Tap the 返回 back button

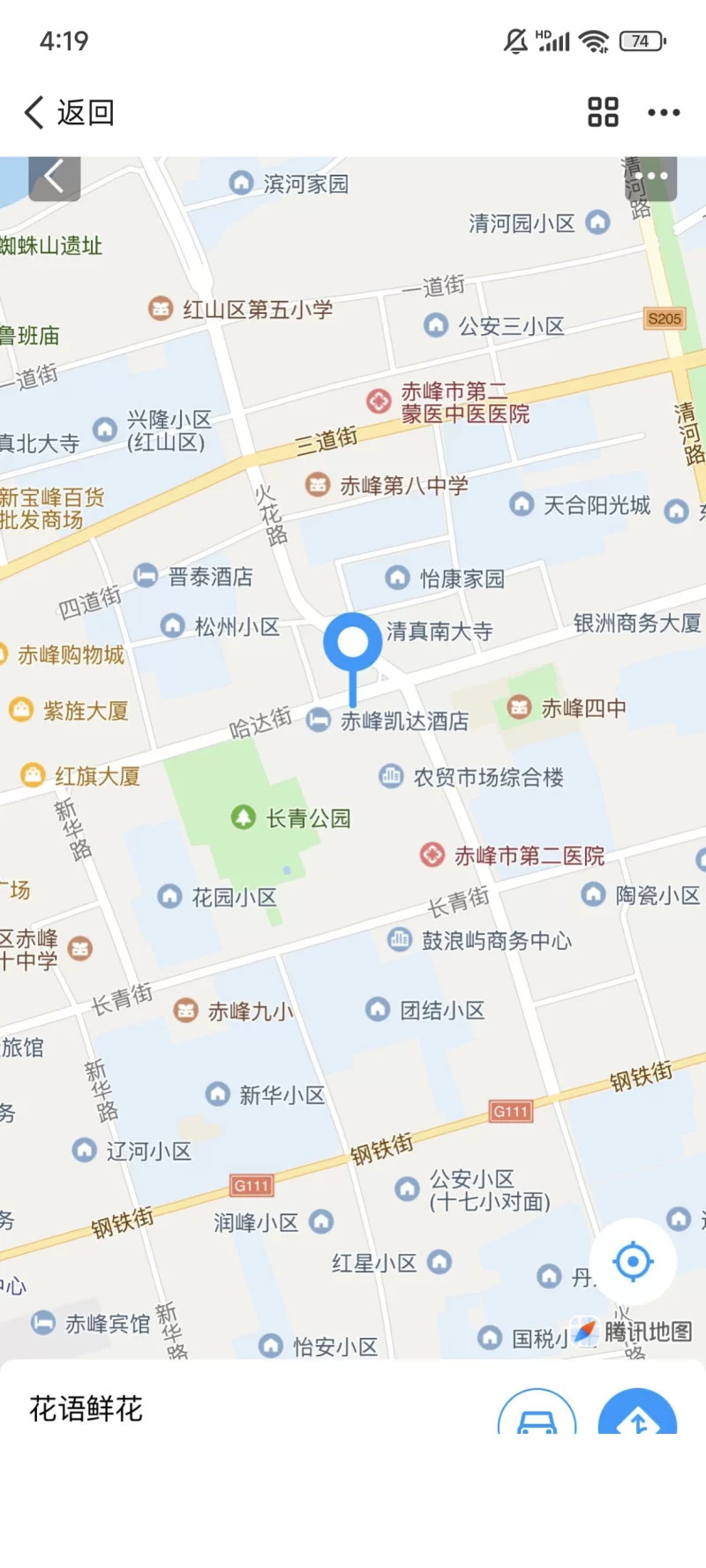click(66, 112)
